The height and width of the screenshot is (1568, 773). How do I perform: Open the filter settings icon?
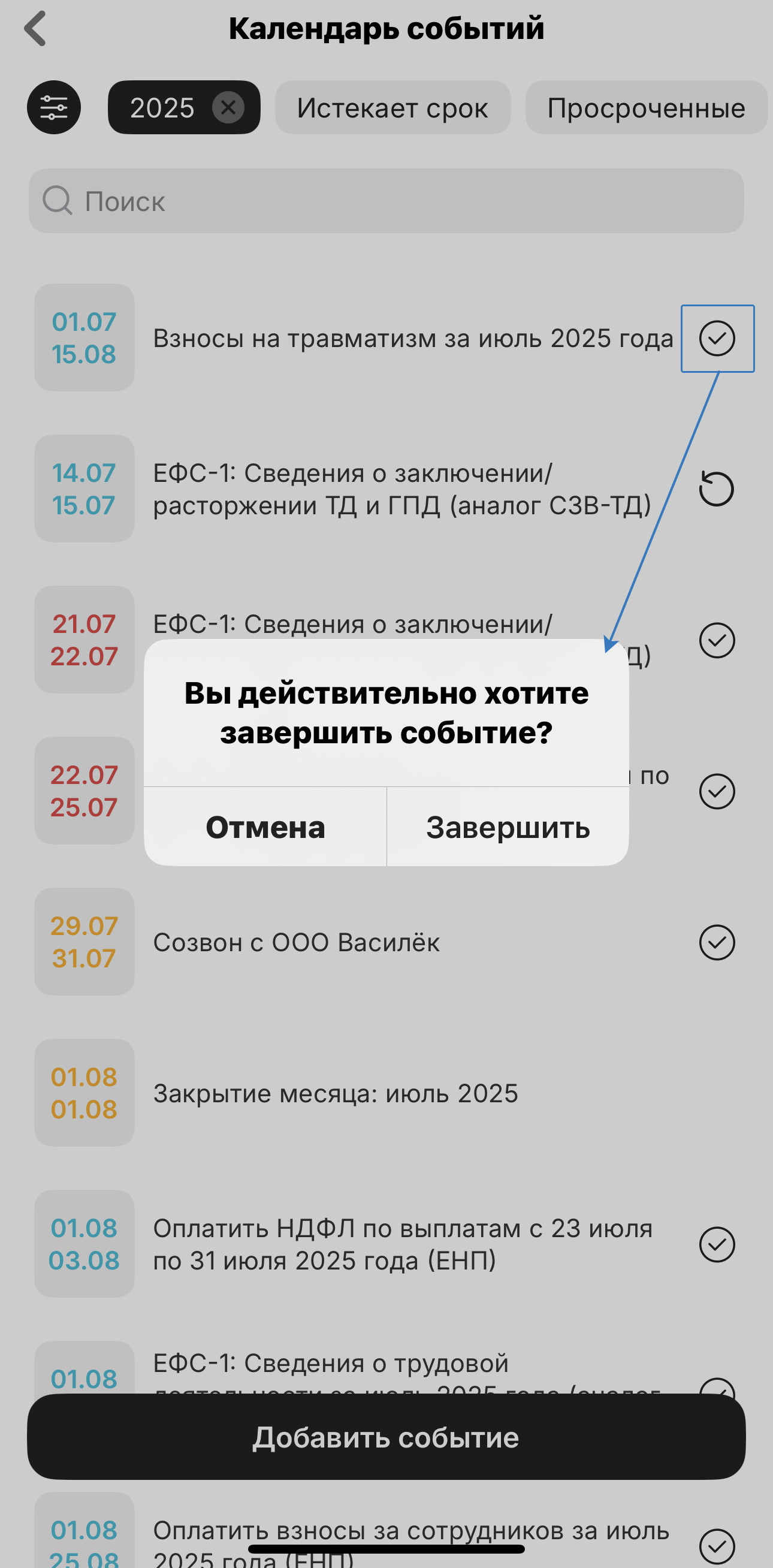pos(53,108)
